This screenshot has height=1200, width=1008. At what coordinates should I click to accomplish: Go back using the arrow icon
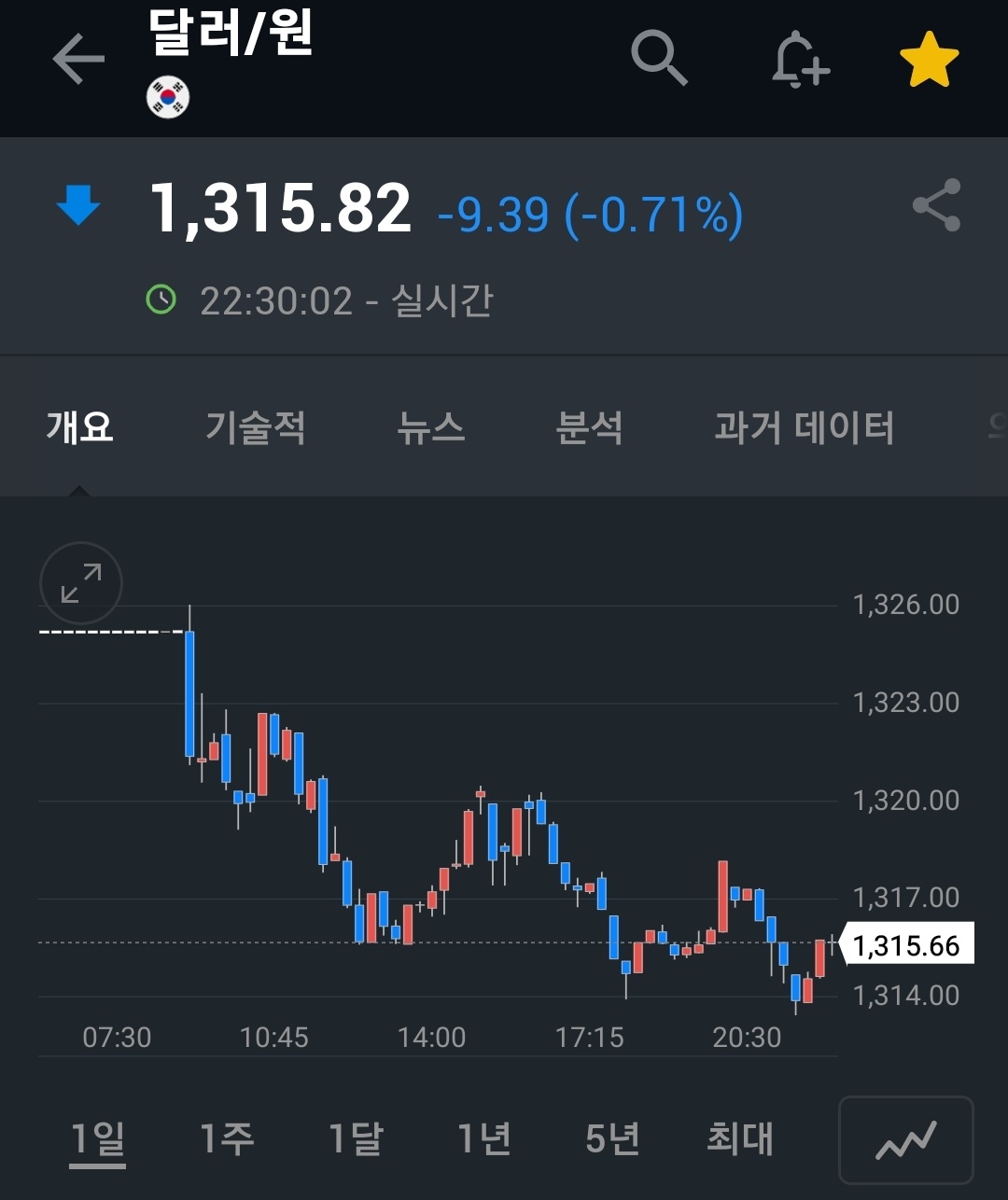coord(78,60)
